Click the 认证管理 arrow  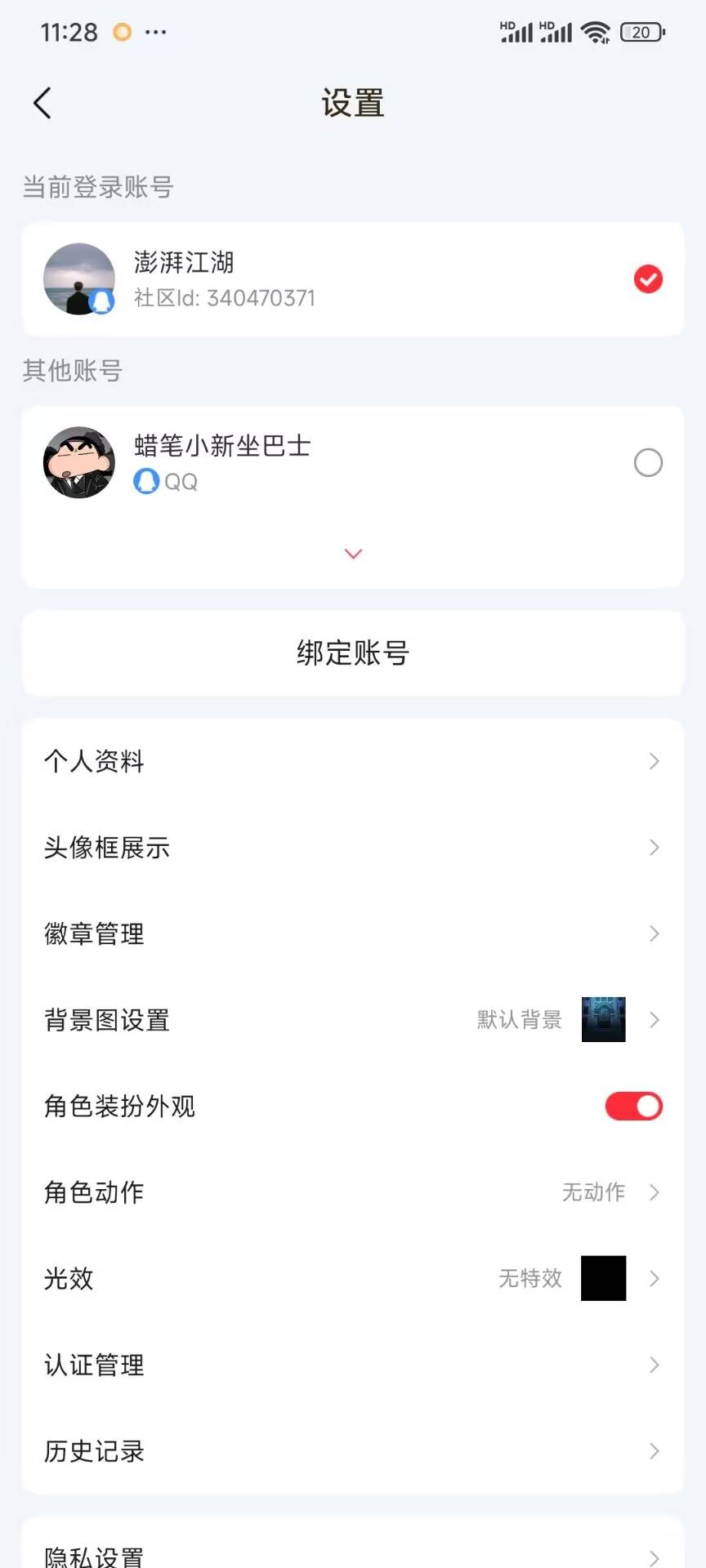click(654, 1365)
